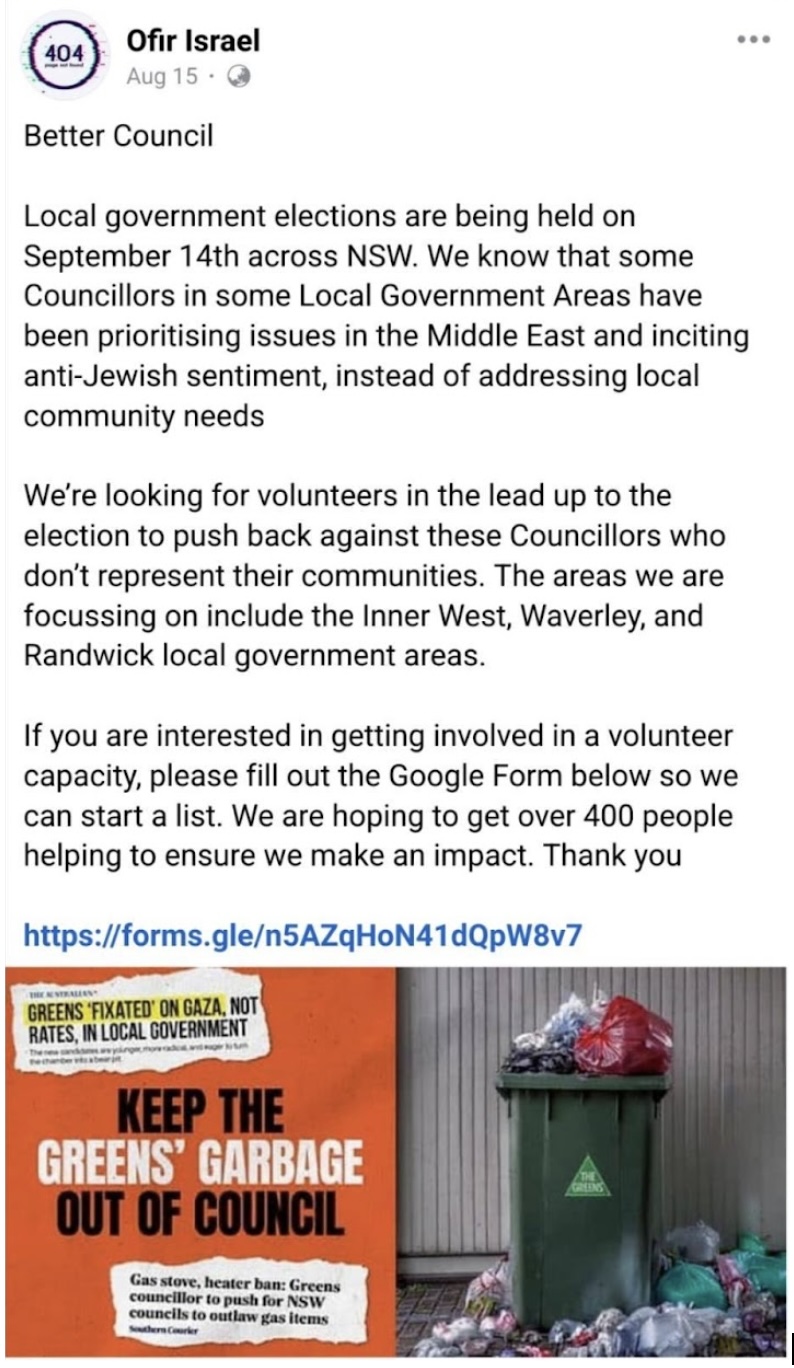Open the post's three-dot overflow menu

click(753, 41)
